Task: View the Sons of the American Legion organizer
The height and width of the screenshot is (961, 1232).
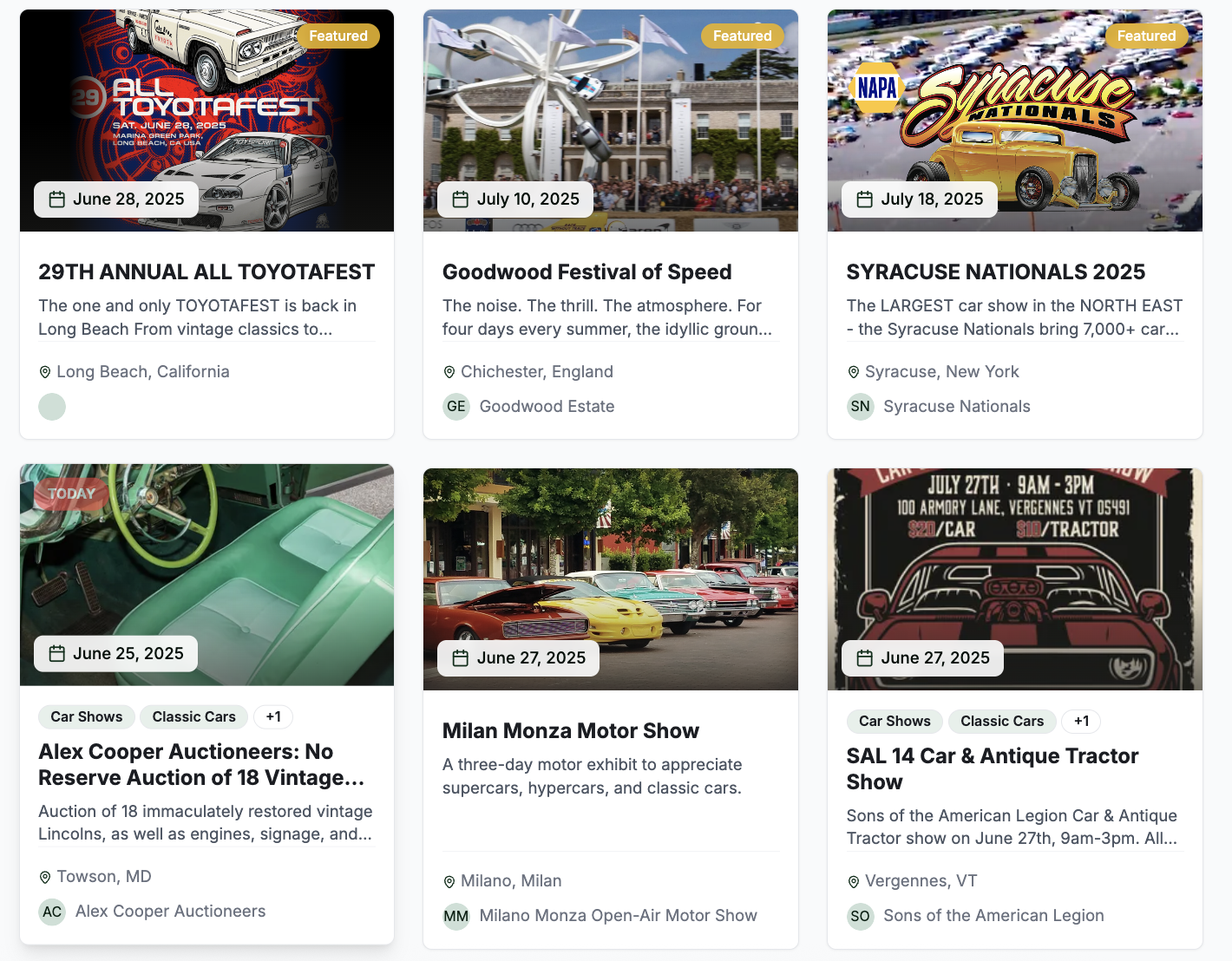Action: [x=993, y=915]
